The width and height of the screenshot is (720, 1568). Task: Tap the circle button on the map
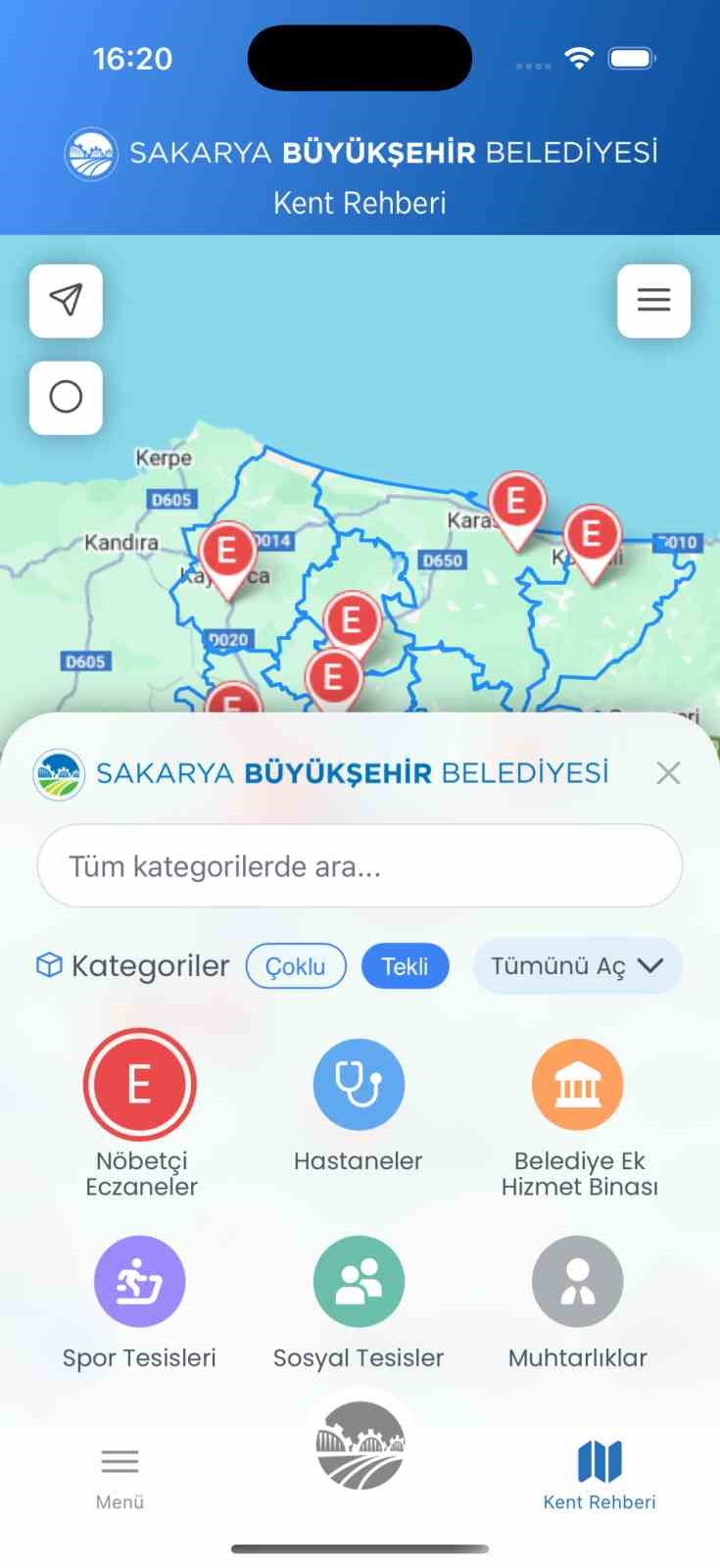point(66,397)
